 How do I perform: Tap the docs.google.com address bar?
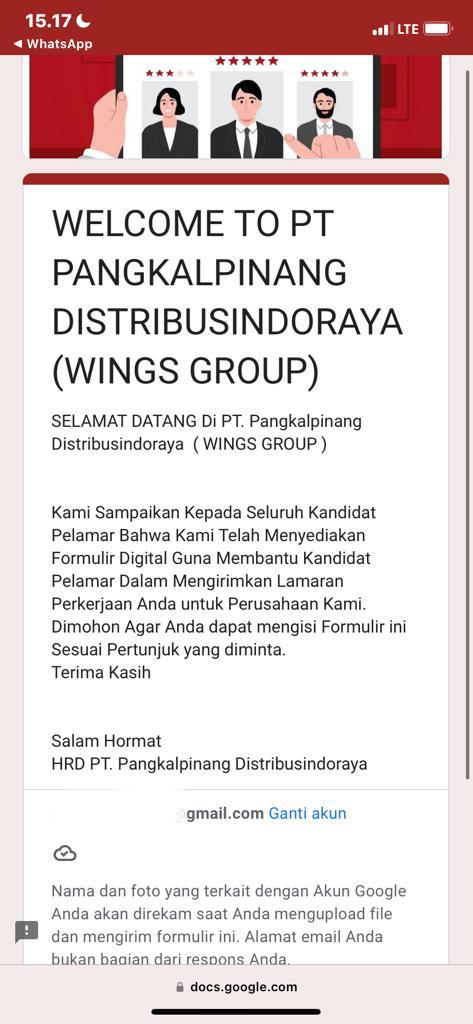(236, 987)
